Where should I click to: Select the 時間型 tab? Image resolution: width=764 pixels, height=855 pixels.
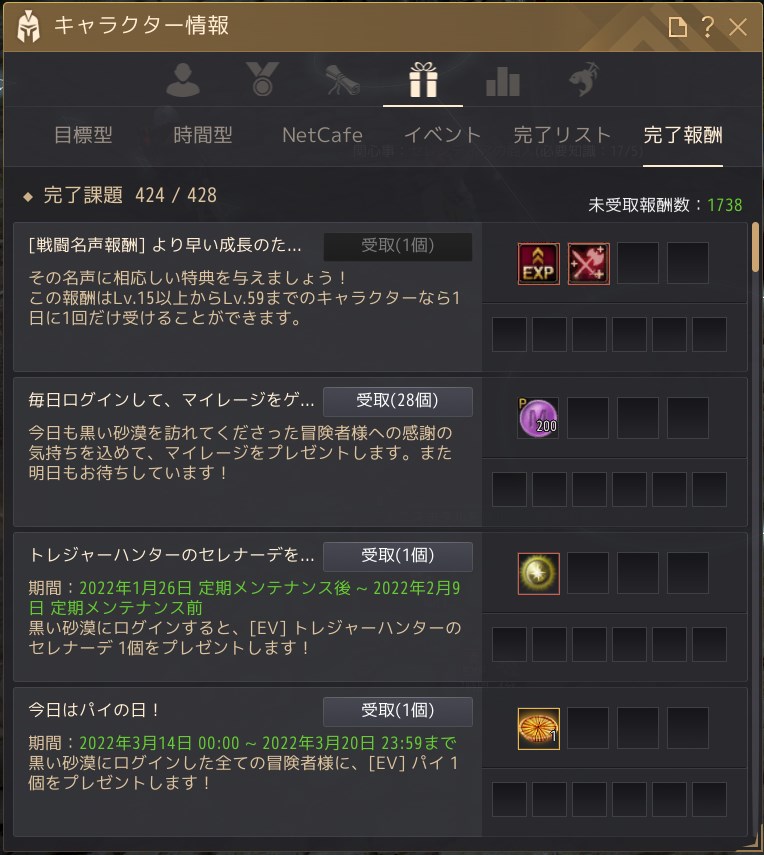[x=203, y=135]
